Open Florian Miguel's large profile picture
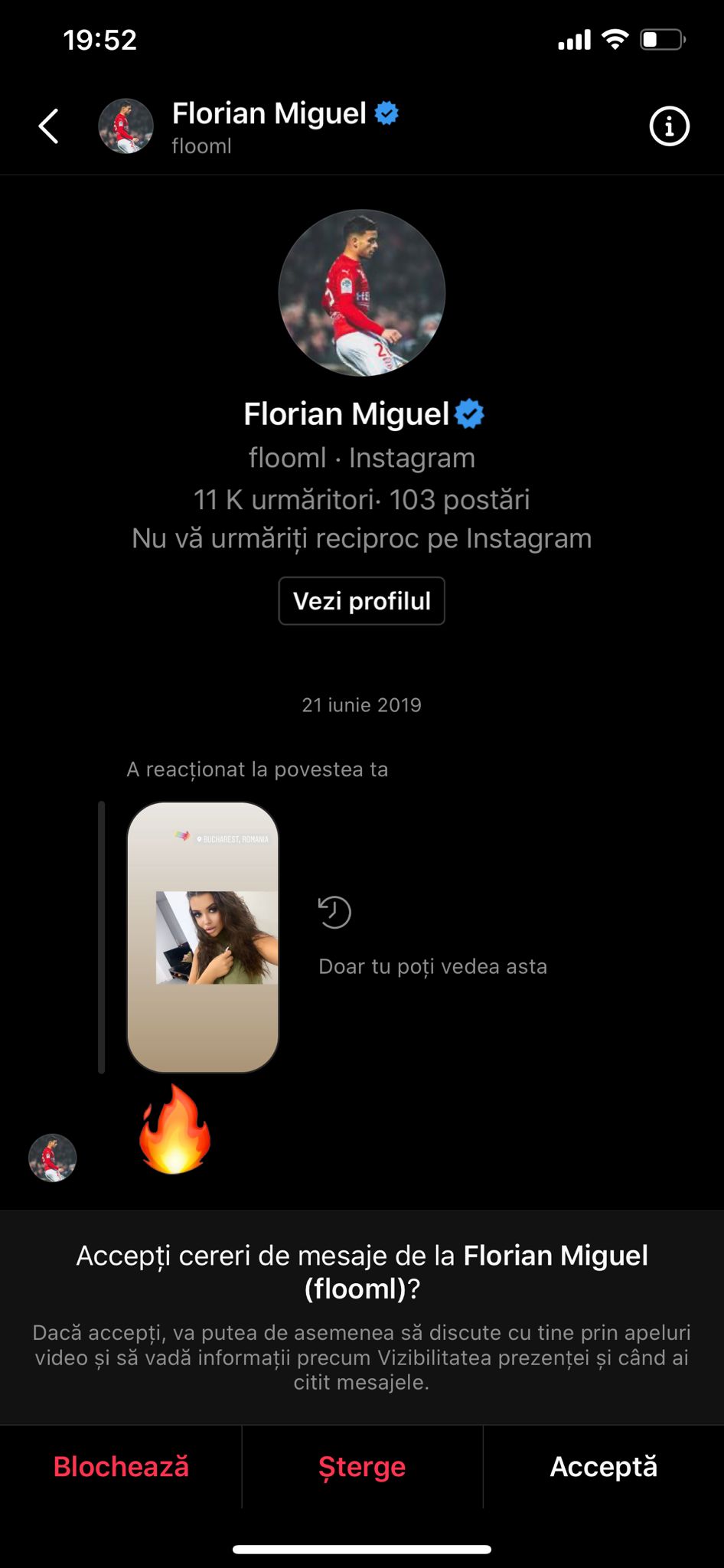 (x=362, y=293)
